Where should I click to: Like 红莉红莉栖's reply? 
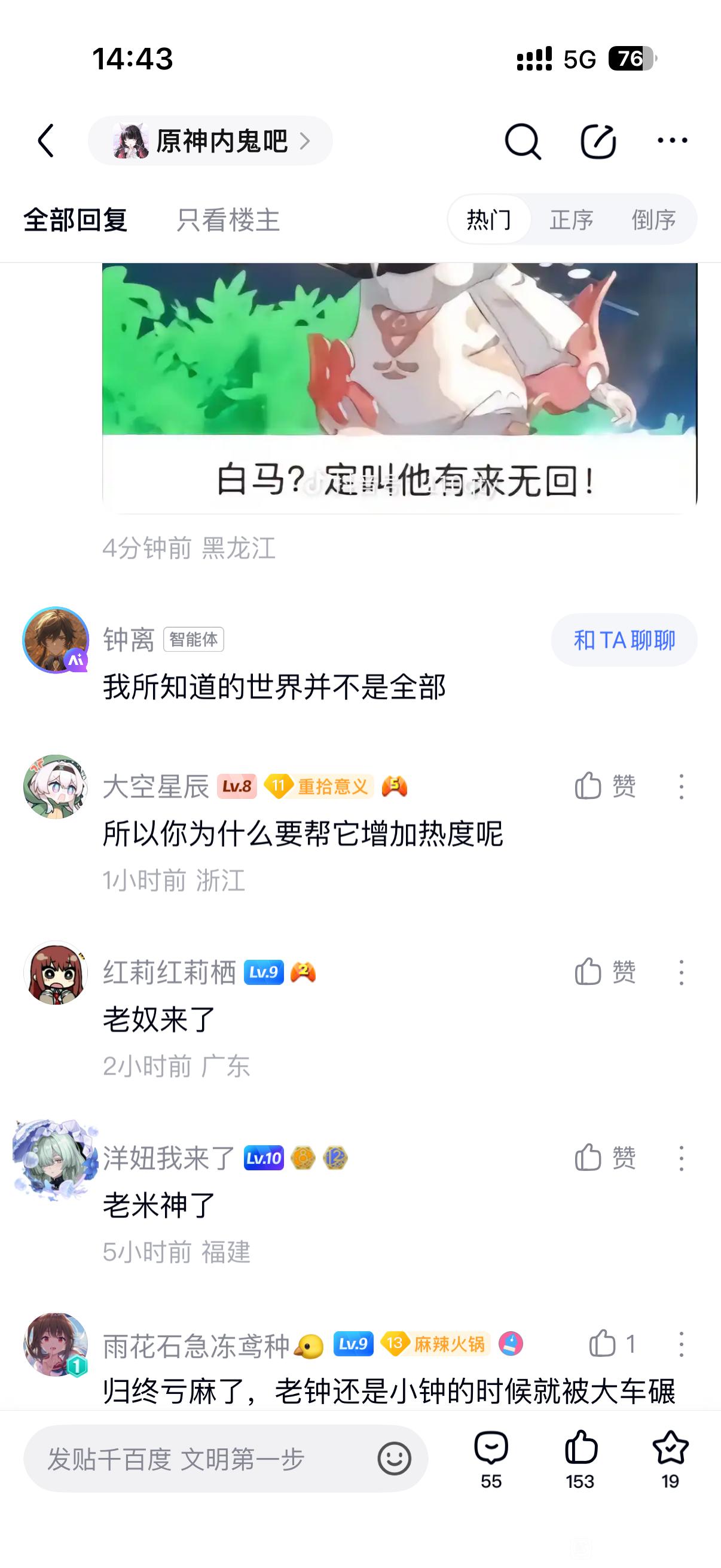pyautogui.click(x=605, y=971)
